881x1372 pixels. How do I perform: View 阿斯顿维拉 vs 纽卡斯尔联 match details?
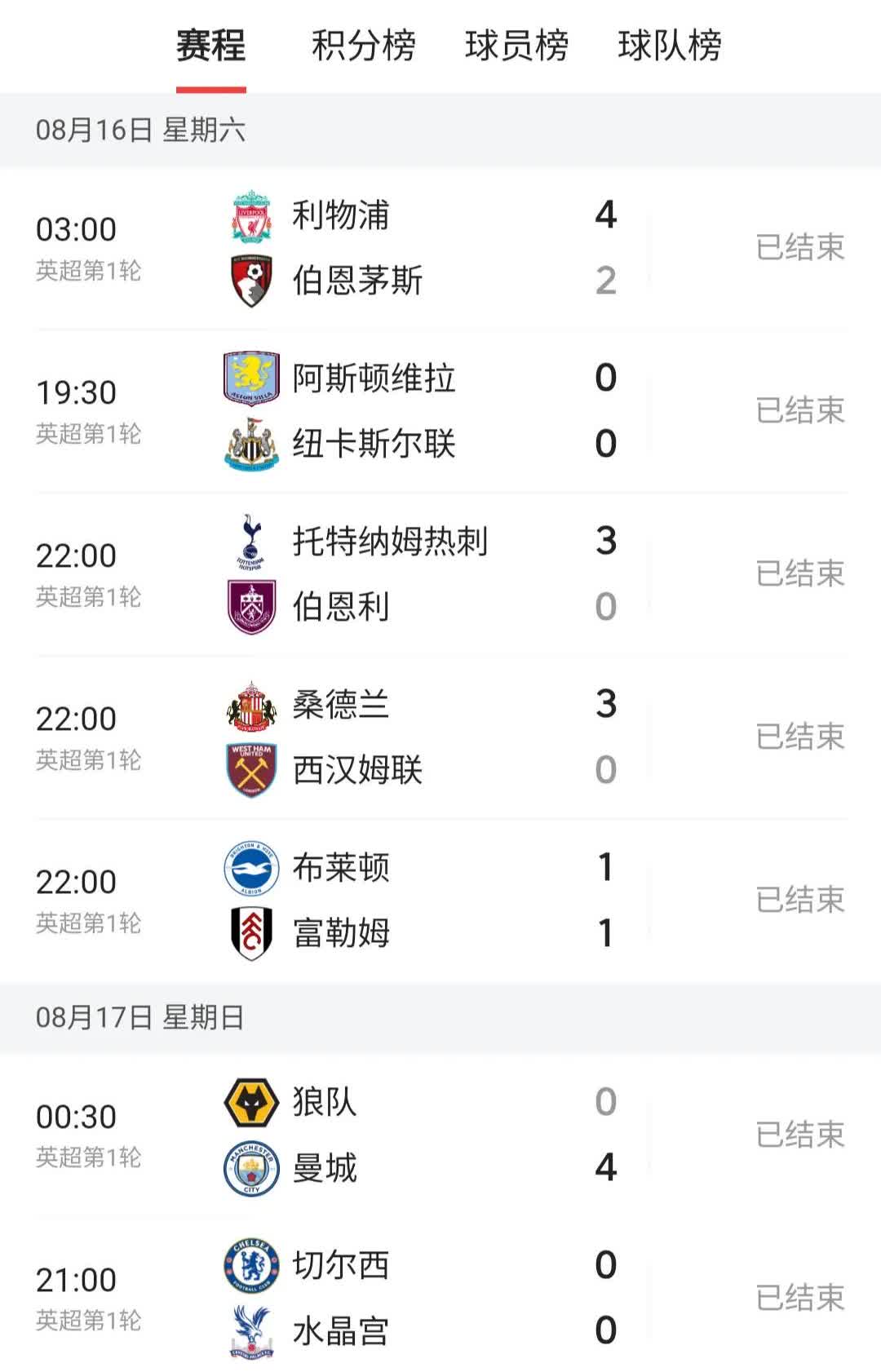coord(440,411)
